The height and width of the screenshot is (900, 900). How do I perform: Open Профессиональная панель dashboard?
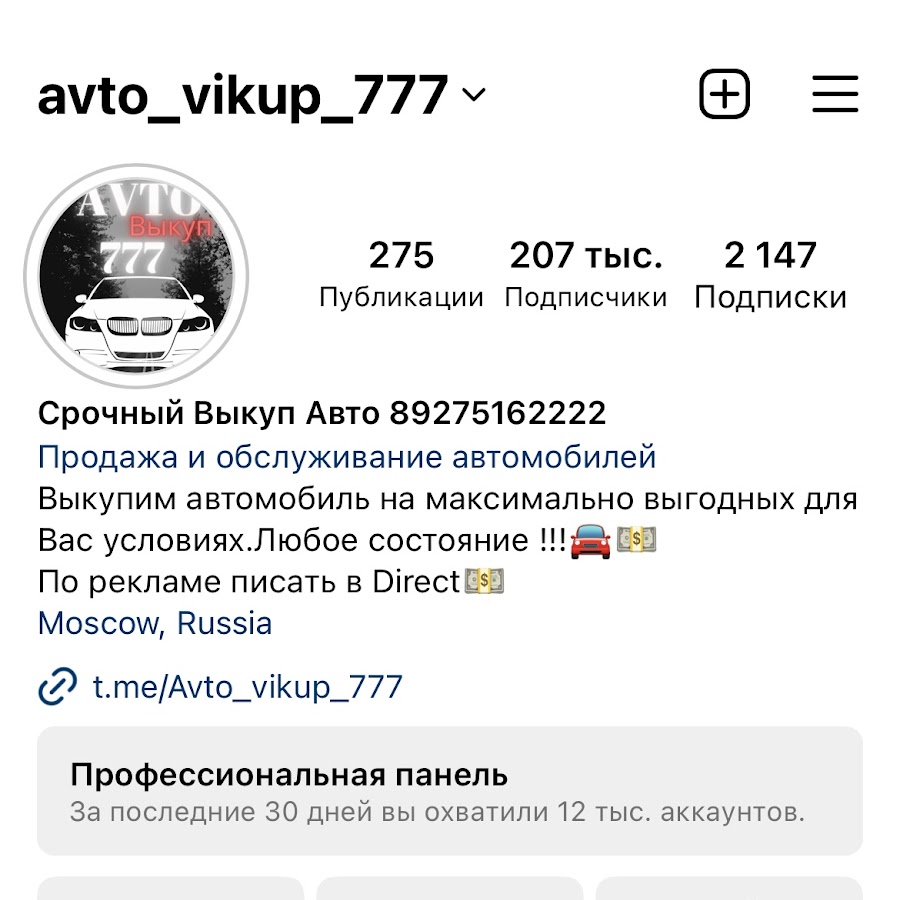[450, 791]
